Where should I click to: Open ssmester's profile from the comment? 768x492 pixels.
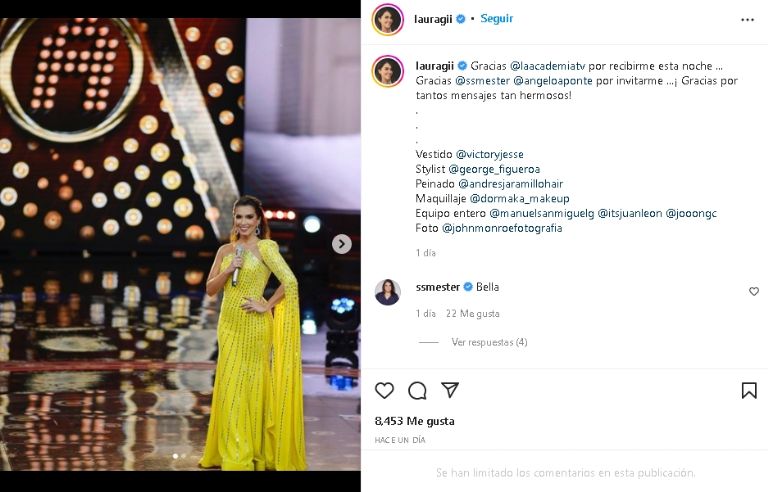coord(437,287)
